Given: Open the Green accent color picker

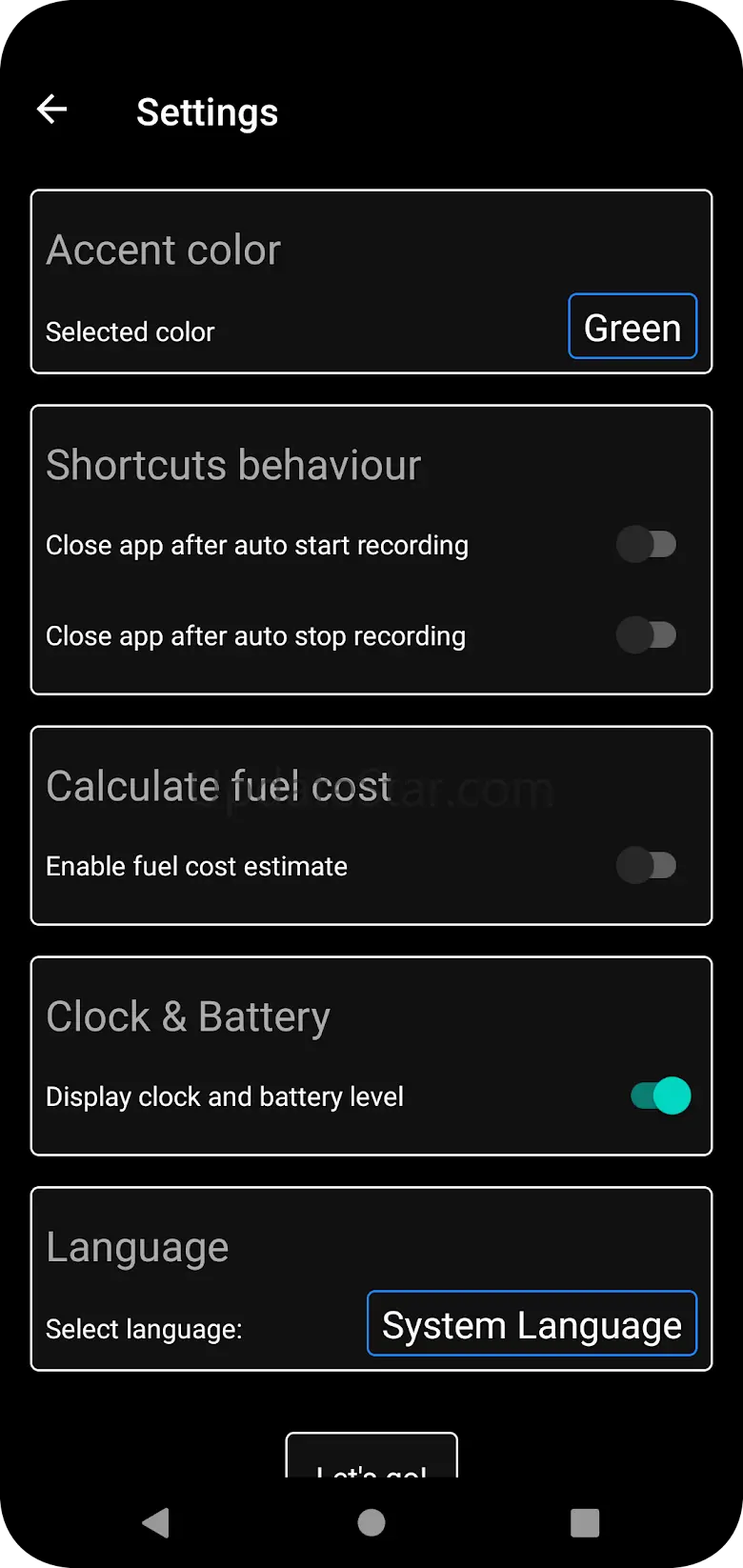Looking at the screenshot, I should point(633,327).
